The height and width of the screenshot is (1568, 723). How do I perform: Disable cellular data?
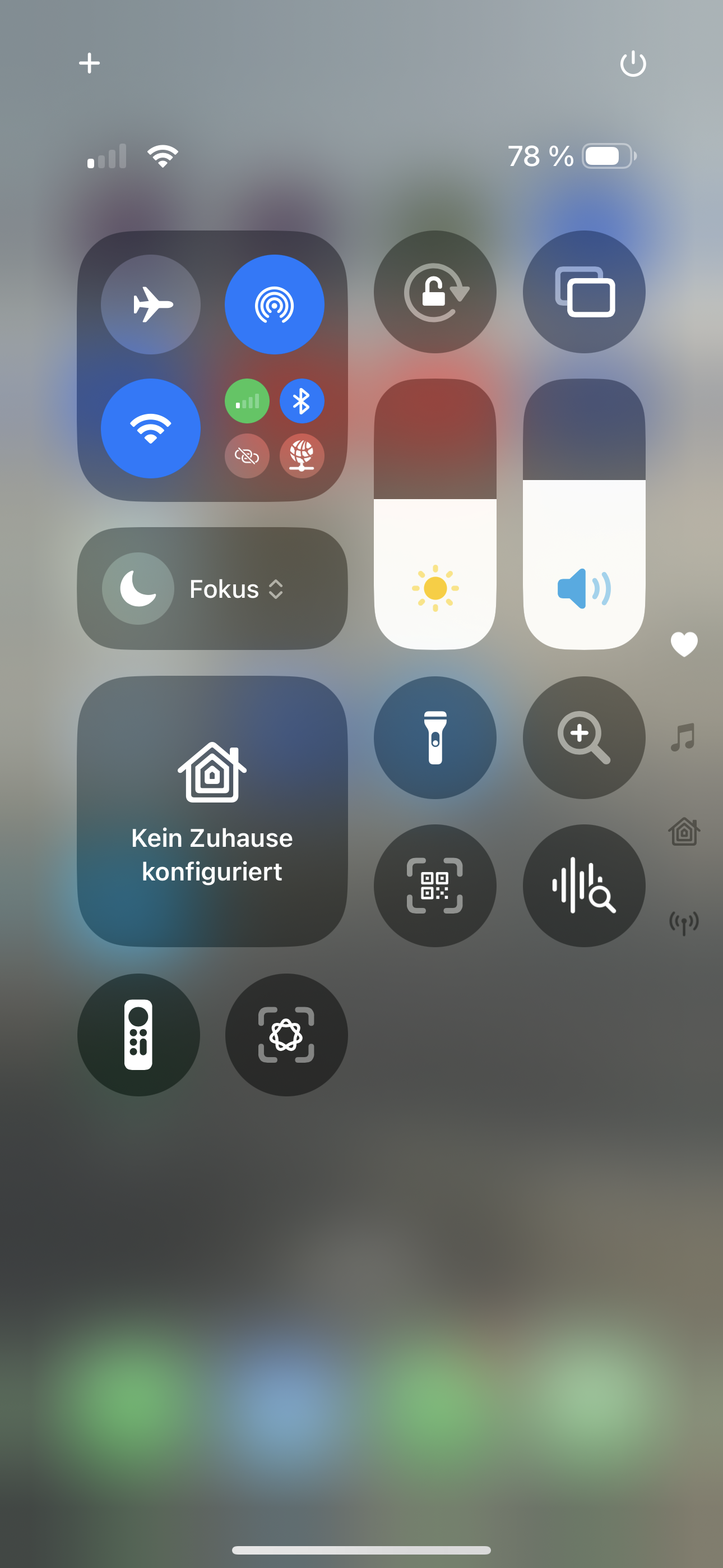coord(247,401)
